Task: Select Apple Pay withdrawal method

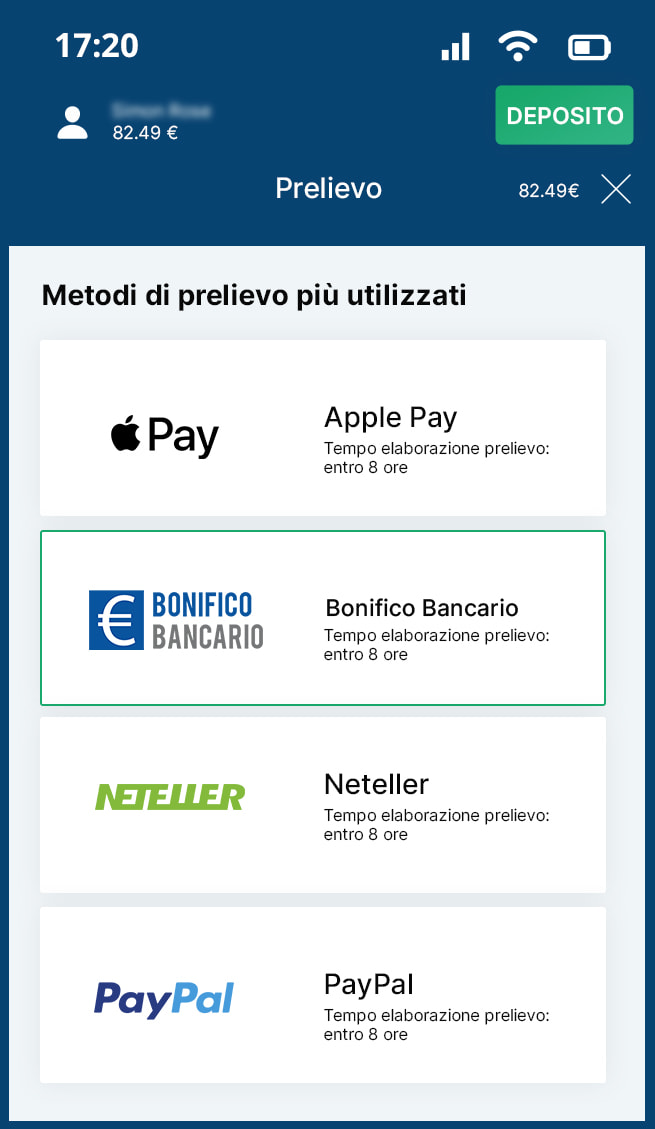Action: (322, 428)
